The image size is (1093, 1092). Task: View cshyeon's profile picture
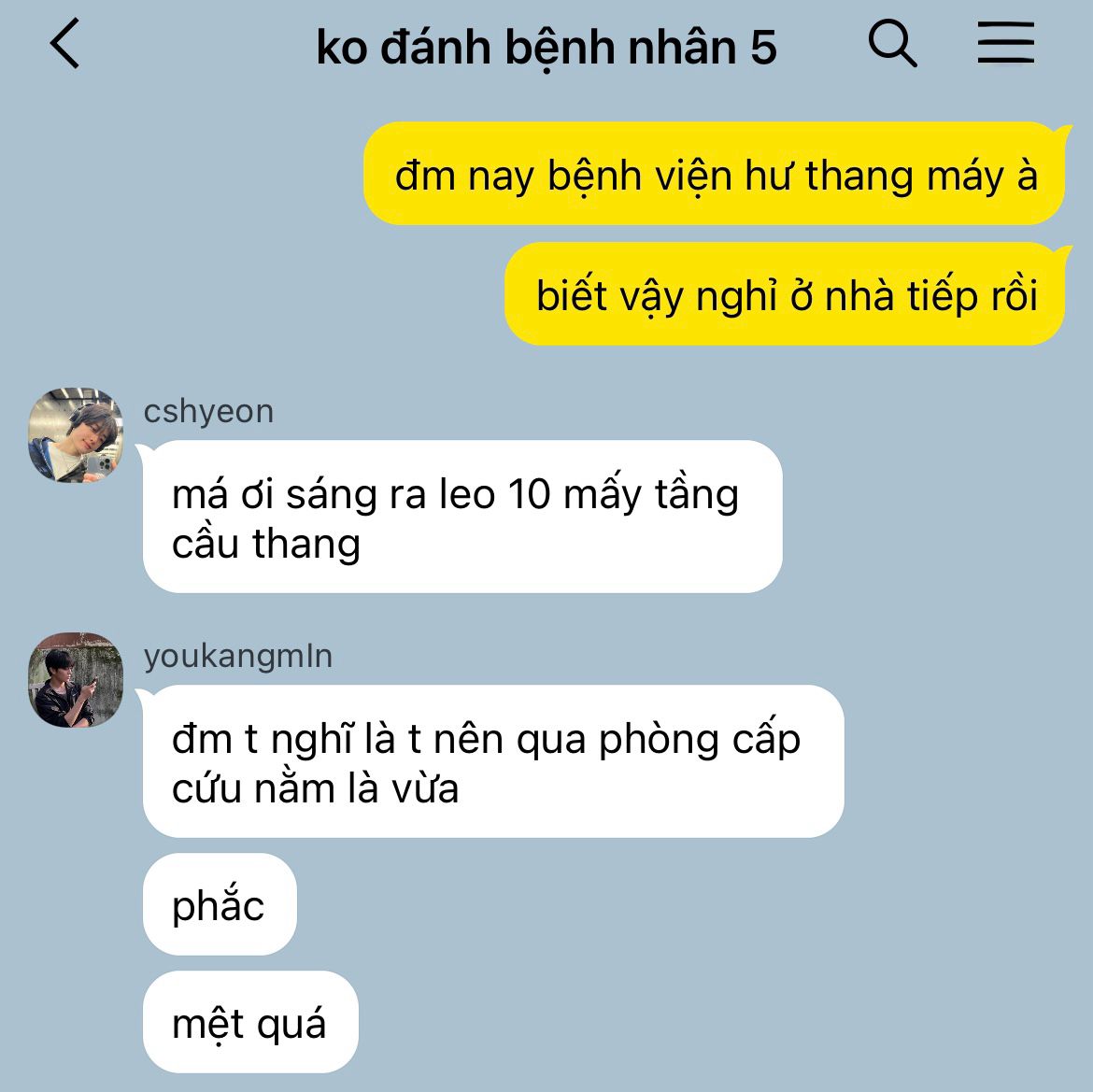click(76, 435)
